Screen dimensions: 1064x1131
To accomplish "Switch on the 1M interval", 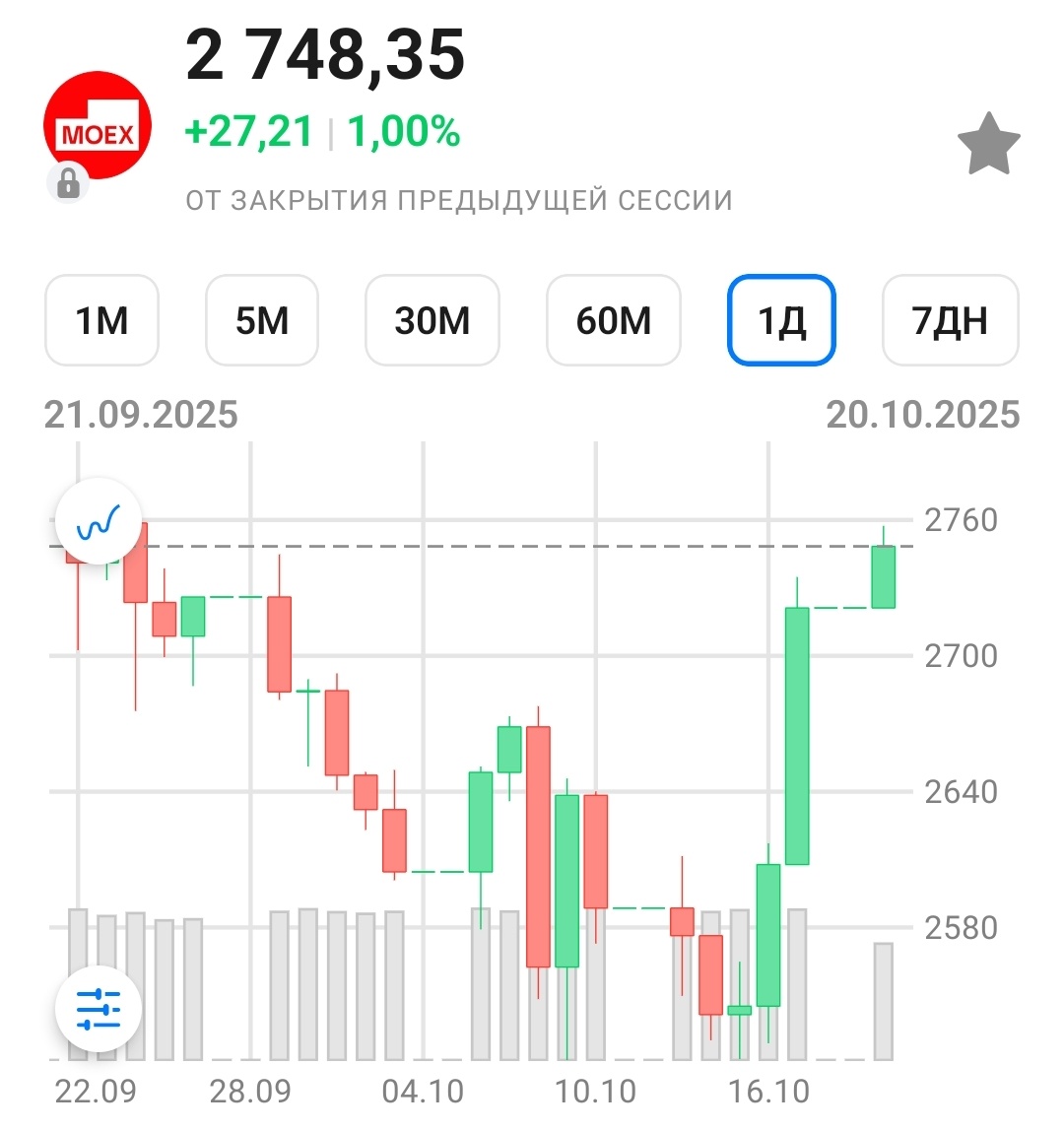I will click(101, 321).
